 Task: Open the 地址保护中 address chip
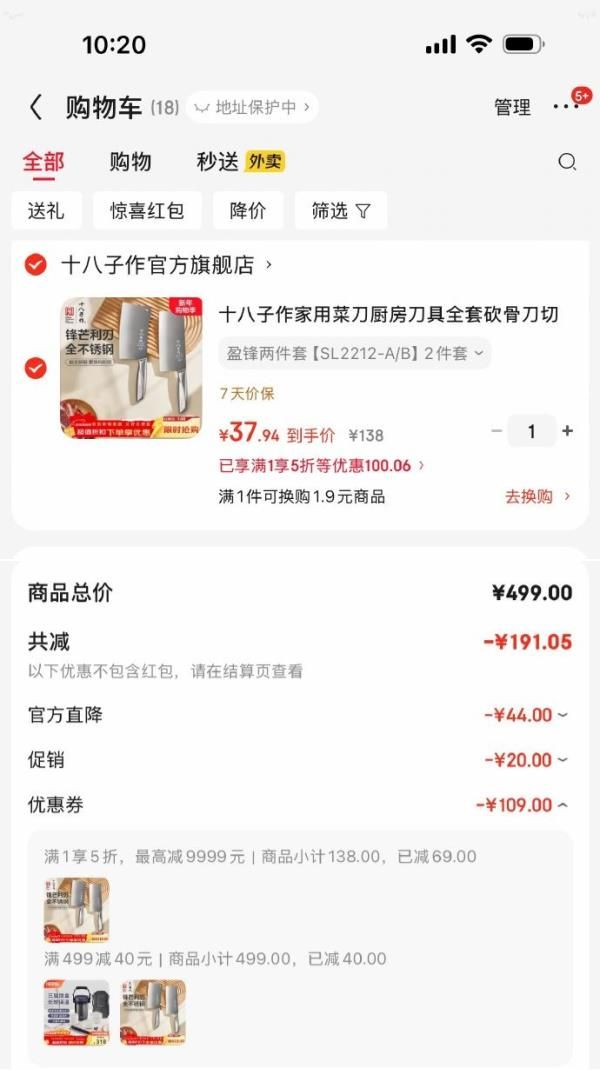click(252, 107)
